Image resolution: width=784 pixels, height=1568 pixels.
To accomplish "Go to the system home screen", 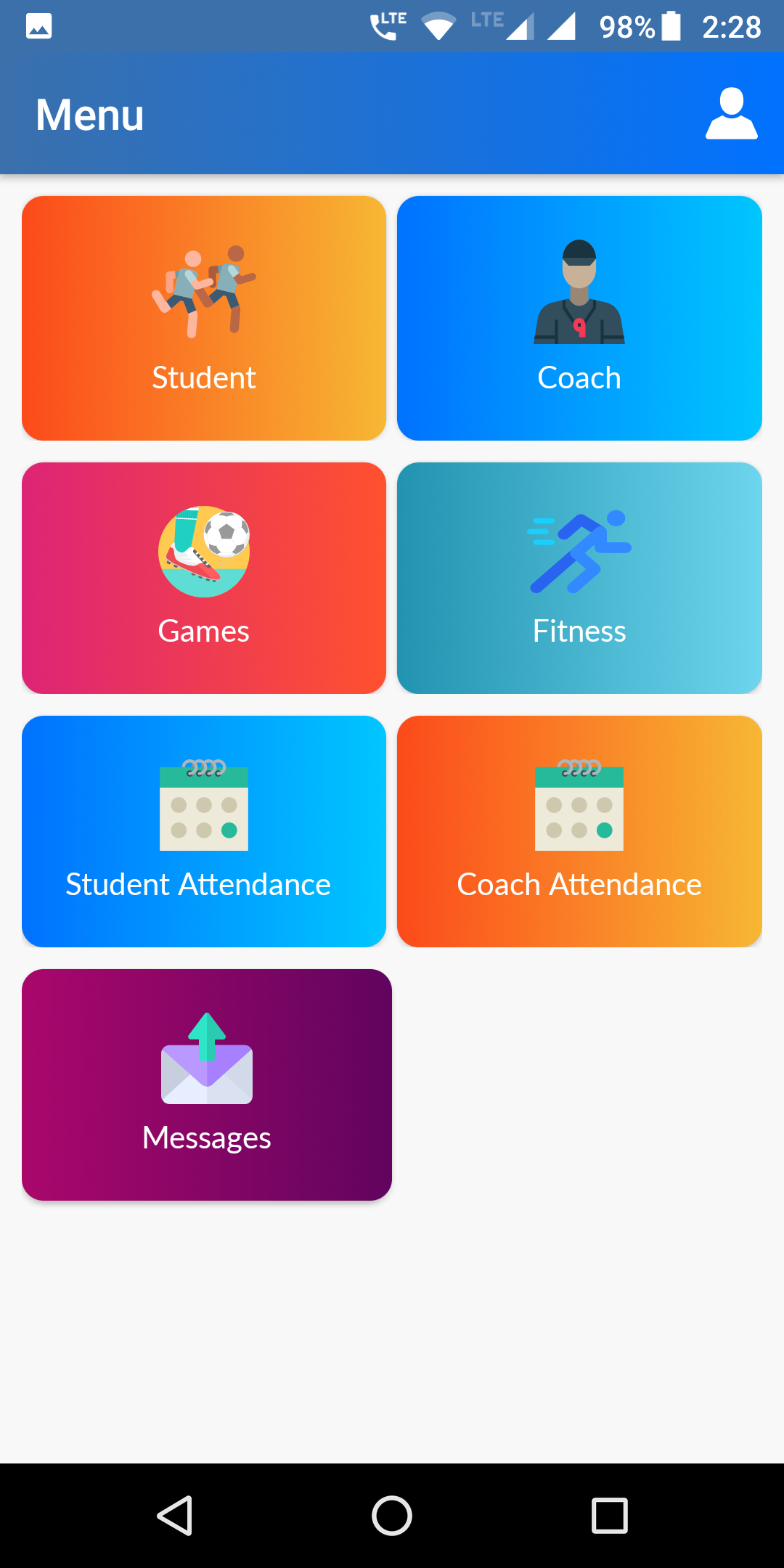I will click(x=392, y=1516).
